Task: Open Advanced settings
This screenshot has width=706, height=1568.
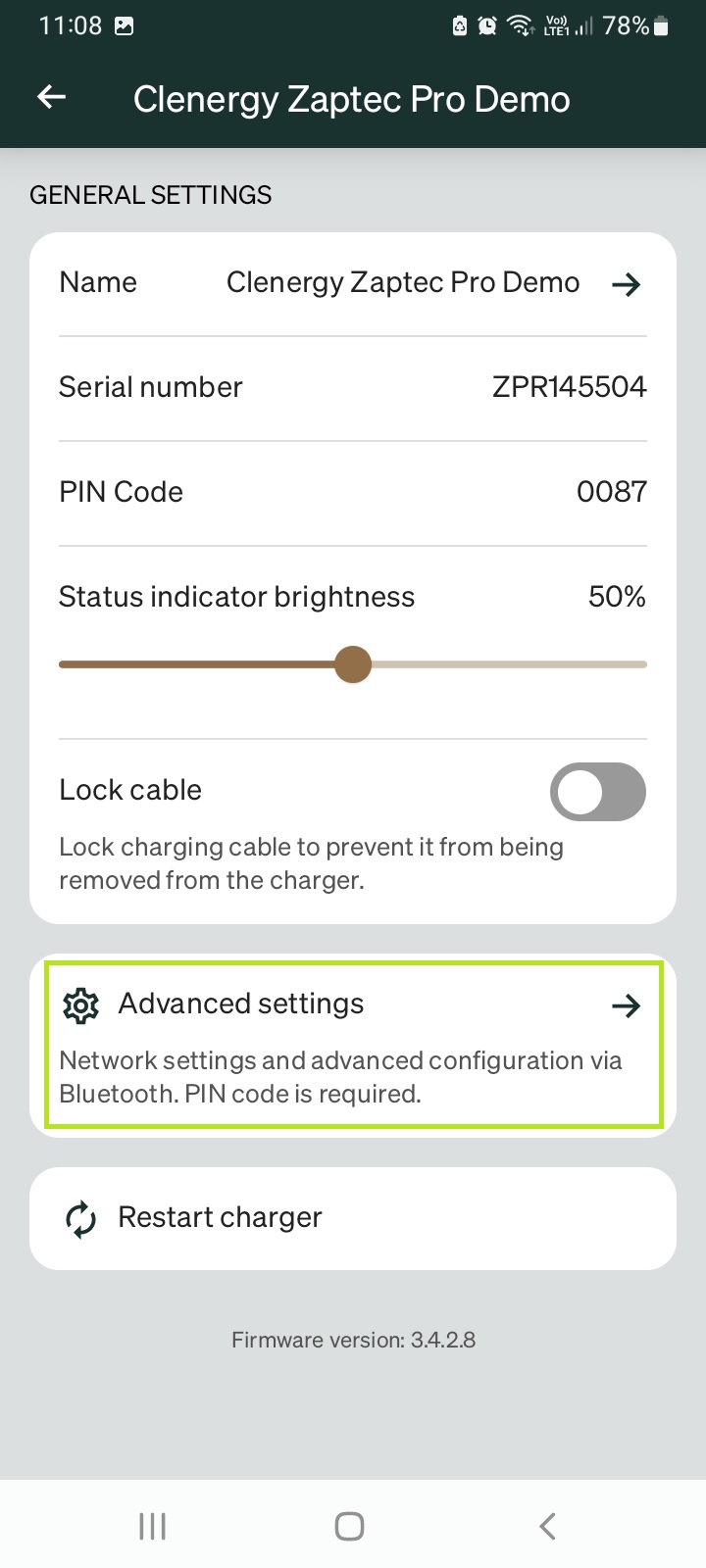Action: [353, 1045]
